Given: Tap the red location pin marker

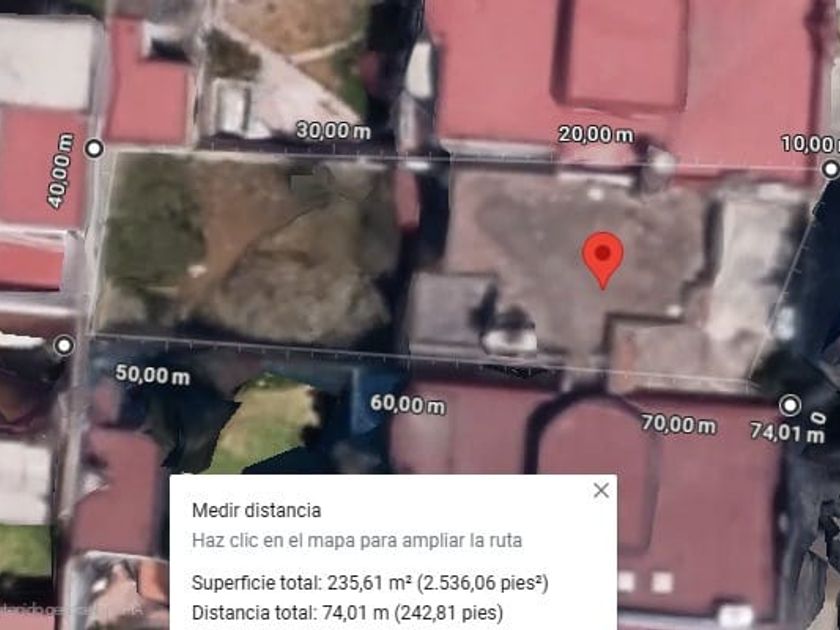Looking at the screenshot, I should 603,257.
